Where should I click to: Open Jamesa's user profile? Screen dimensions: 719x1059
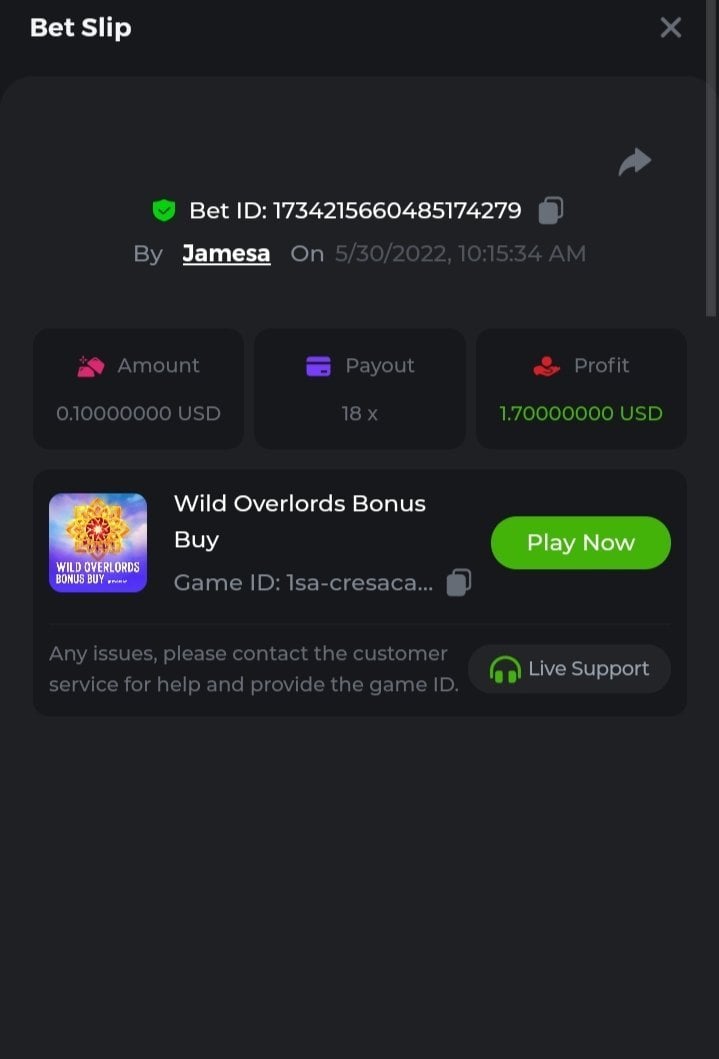(226, 254)
